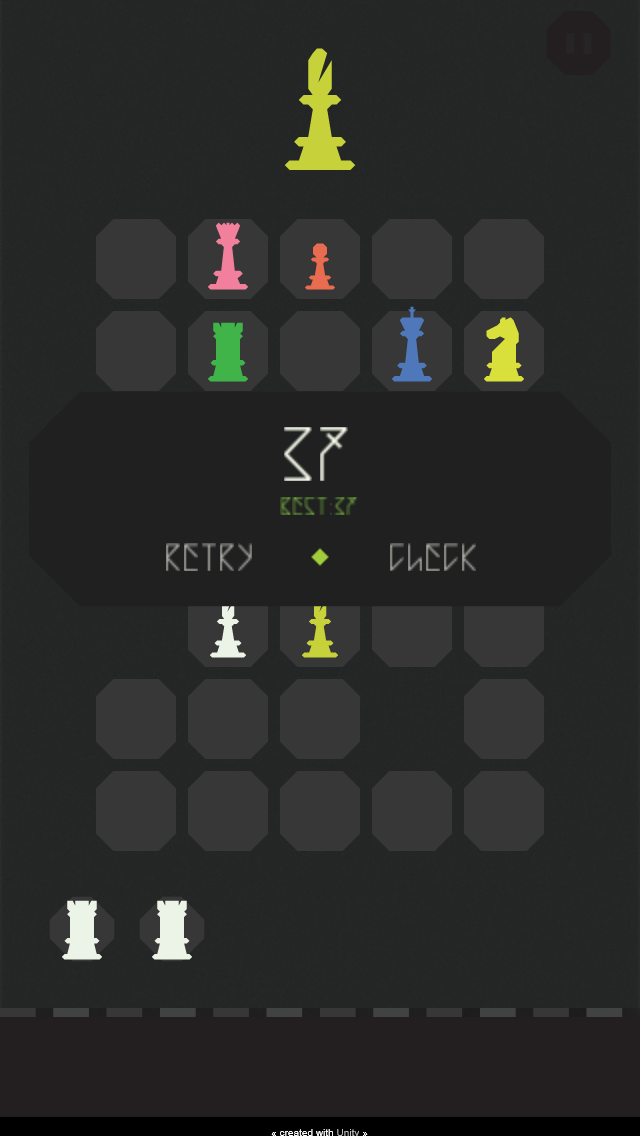
Task: Tap the pause button
Action: [x=578, y=43]
